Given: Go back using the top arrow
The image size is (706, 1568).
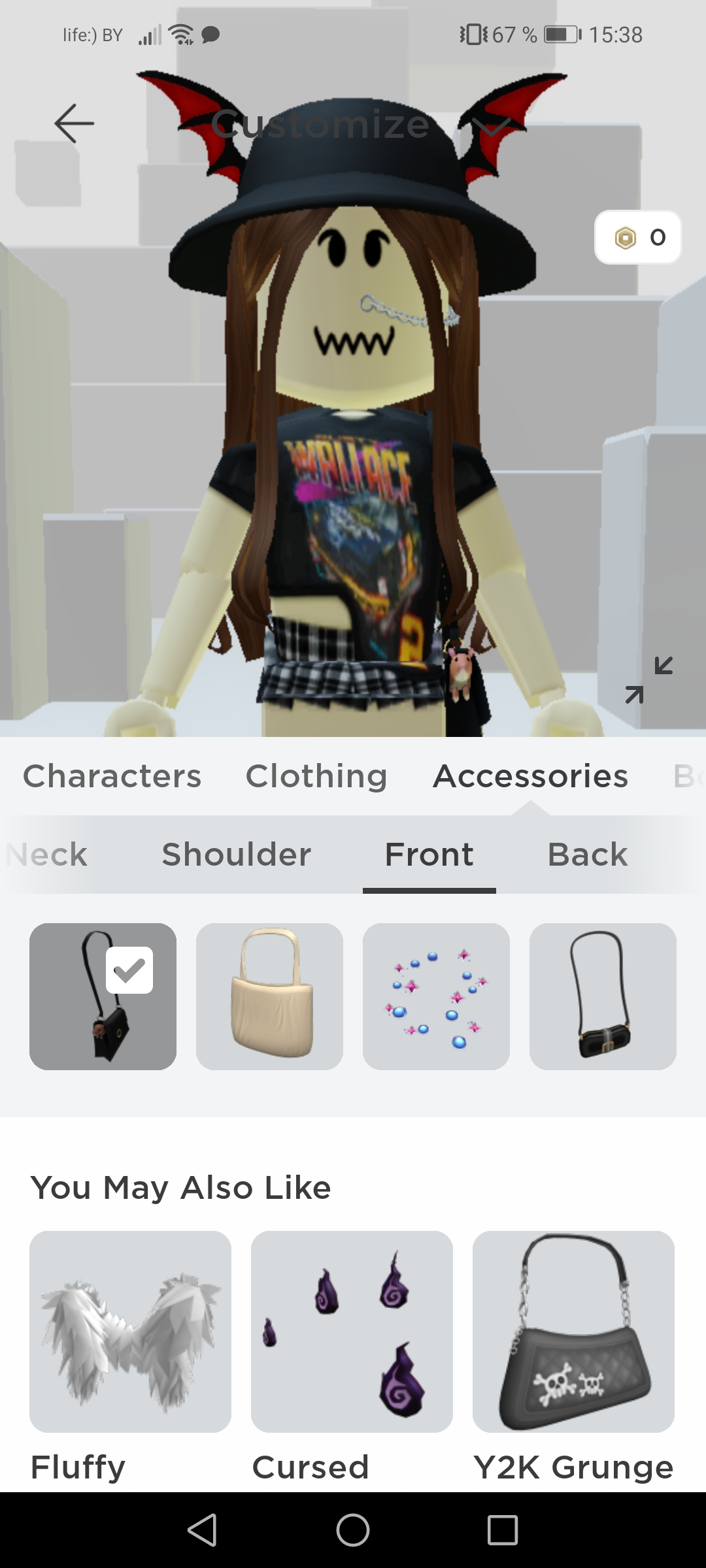Looking at the screenshot, I should click(x=75, y=123).
